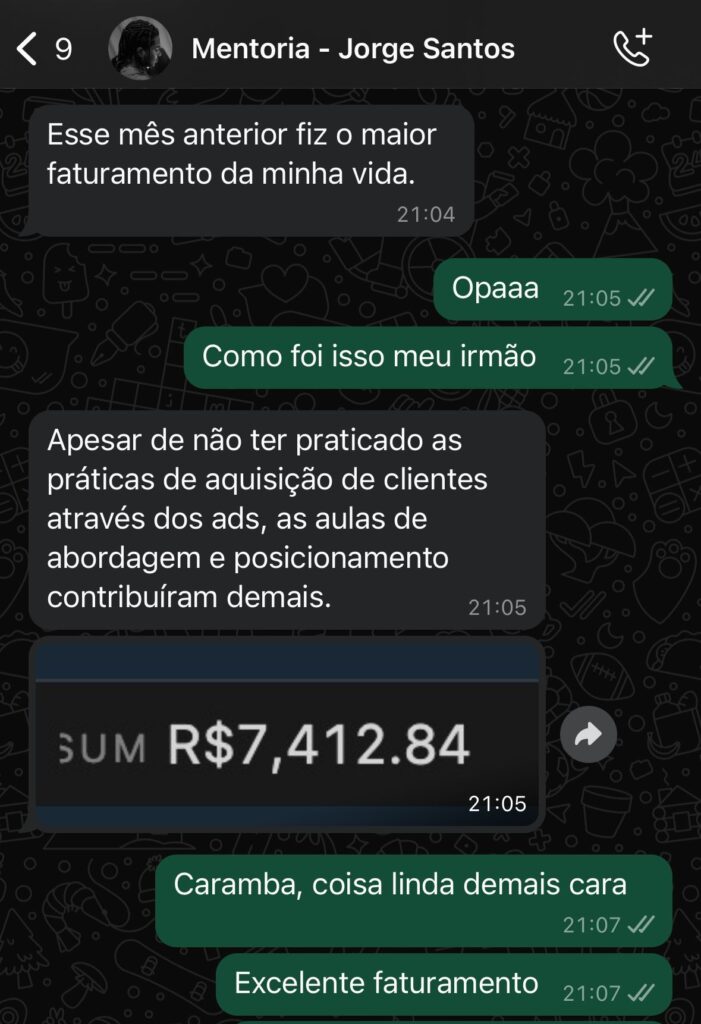
Task: Open the R$7,412.84 image message
Action: point(288,738)
